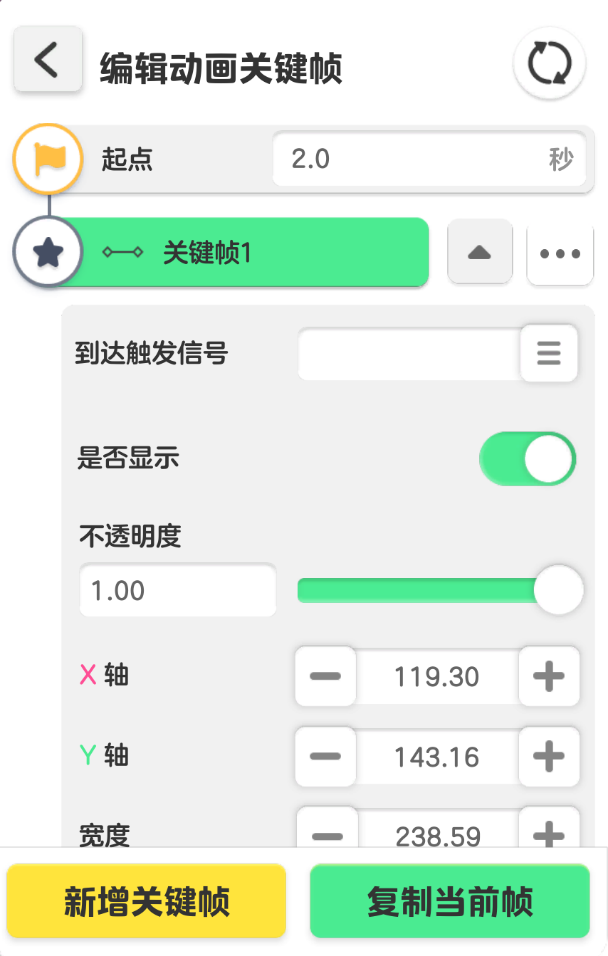Edit the X 轴 number 119.30

pyautogui.click(x=437, y=677)
